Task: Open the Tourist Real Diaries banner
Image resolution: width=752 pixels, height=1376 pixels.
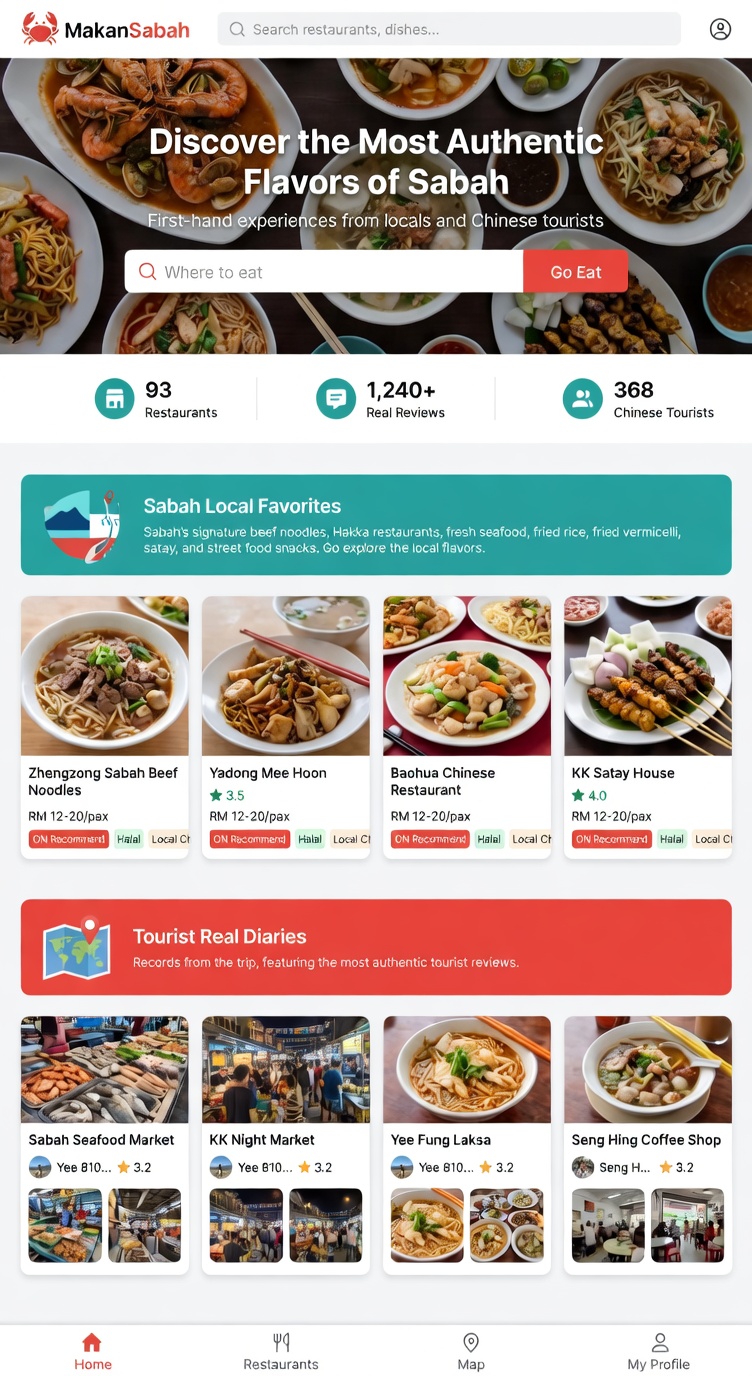Action: click(x=376, y=947)
